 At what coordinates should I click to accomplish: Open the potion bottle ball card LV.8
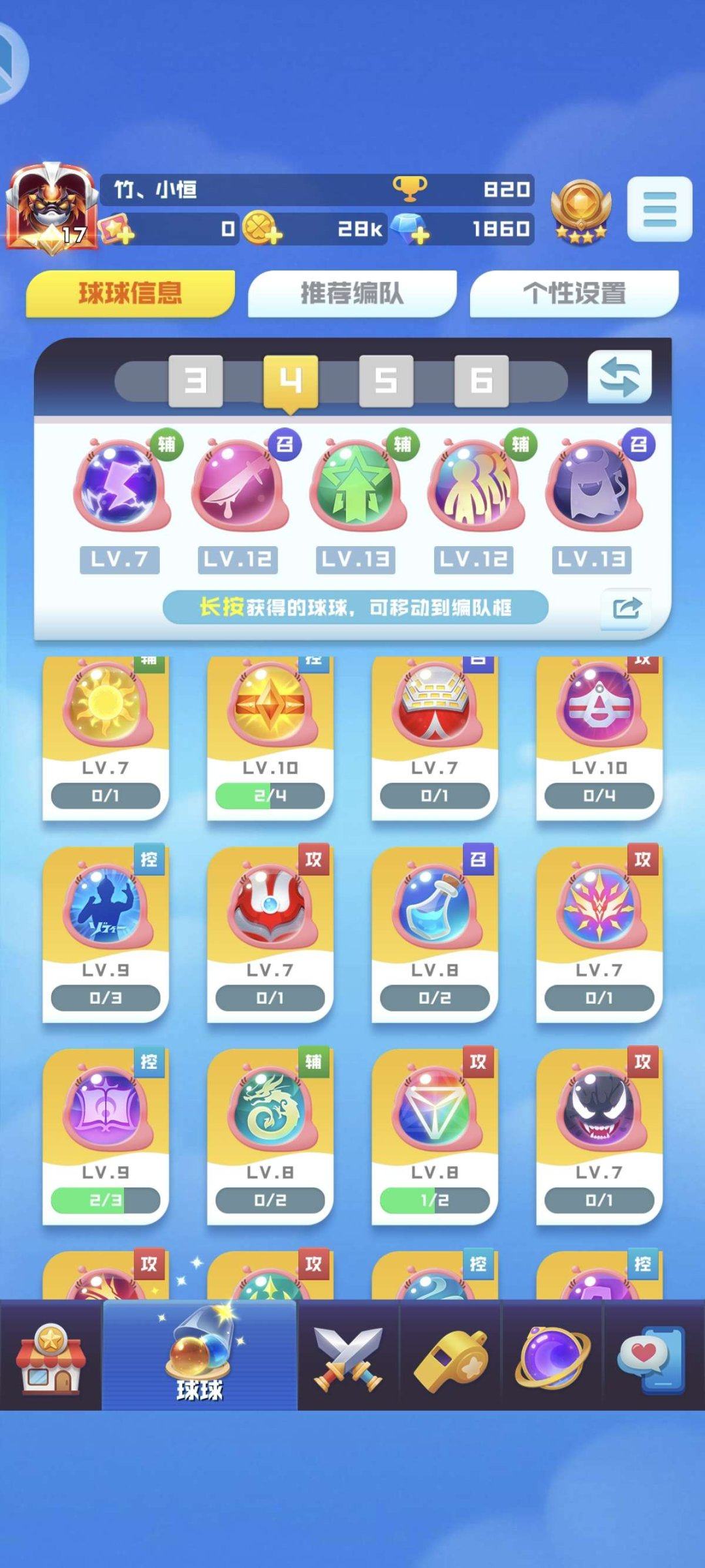click(x=434, y=933)
